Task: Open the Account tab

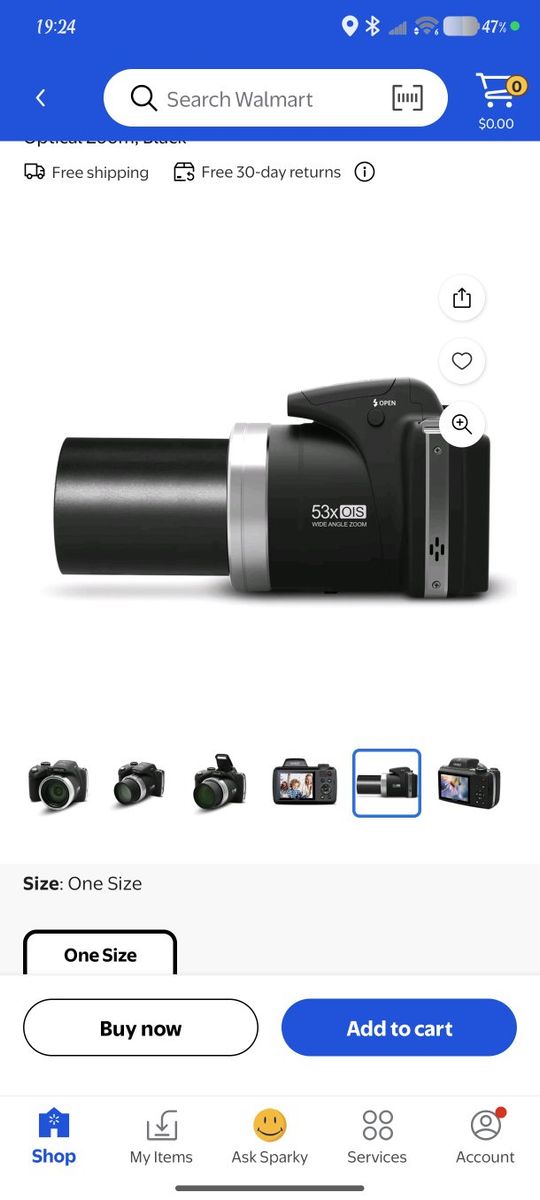Action: pyautogui.click(x=485, y=1137)
